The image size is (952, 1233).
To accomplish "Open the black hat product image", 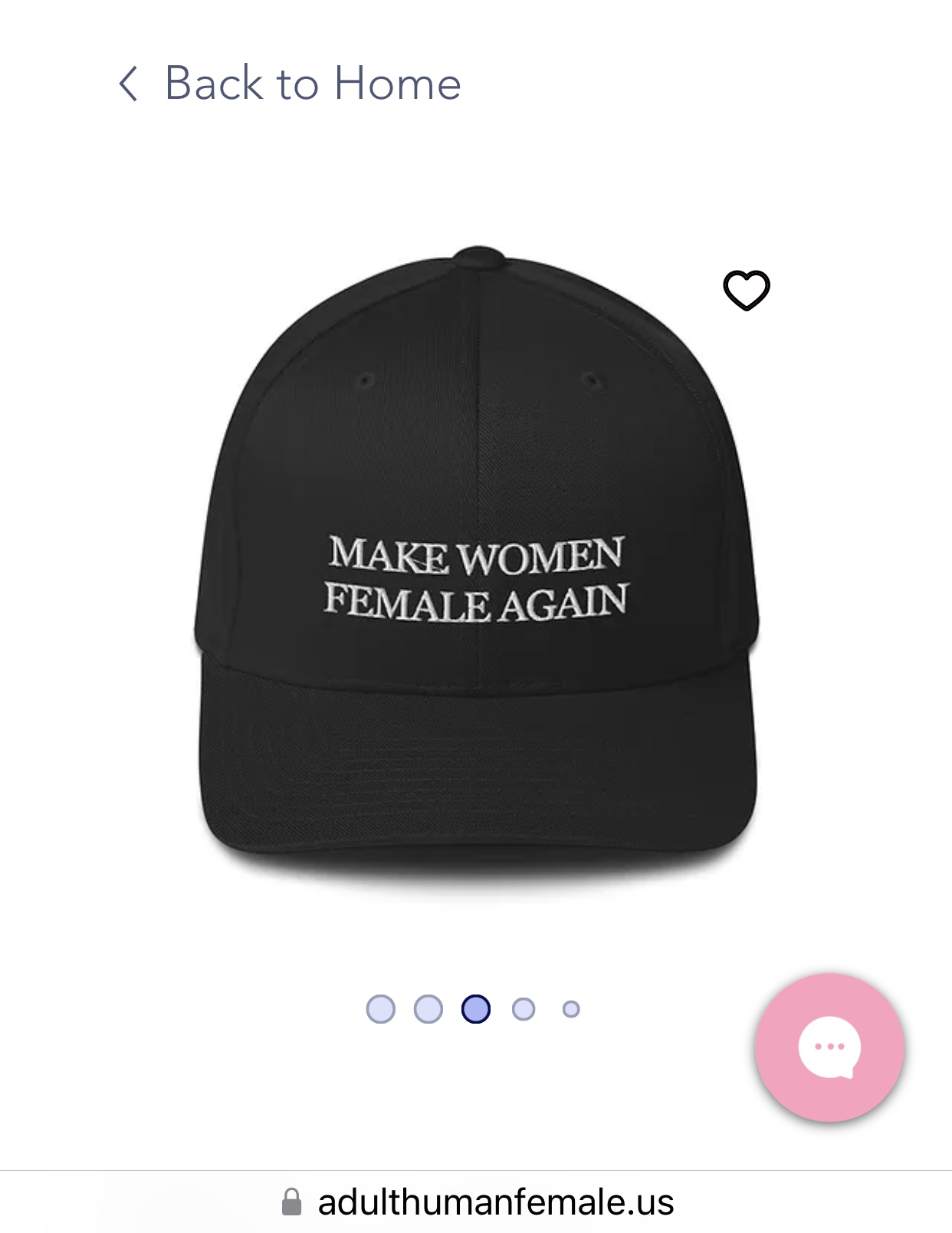I will 477,567.
